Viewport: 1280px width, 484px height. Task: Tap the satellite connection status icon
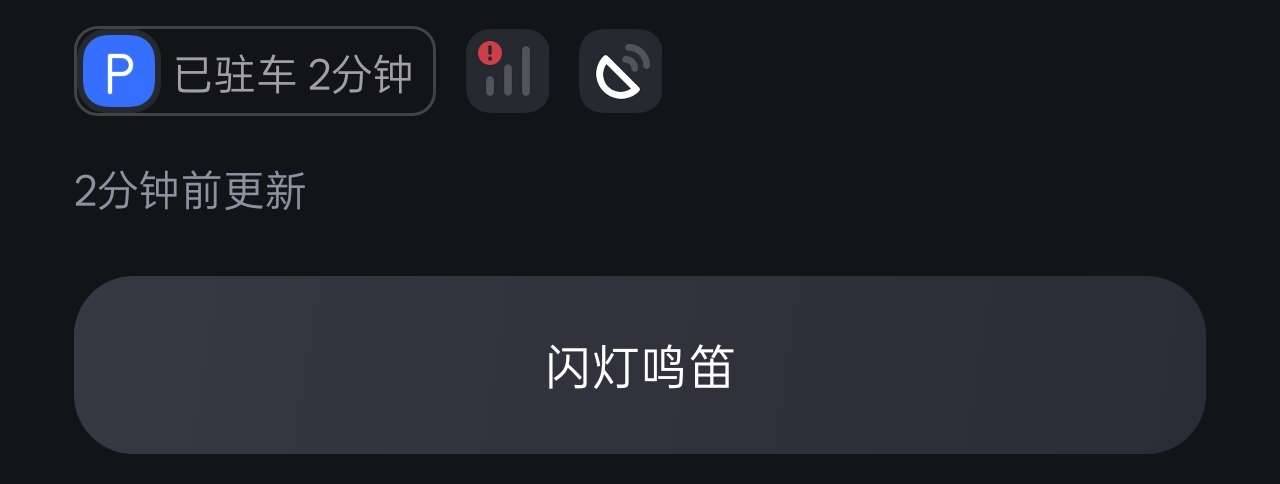(x=620, y=71)
